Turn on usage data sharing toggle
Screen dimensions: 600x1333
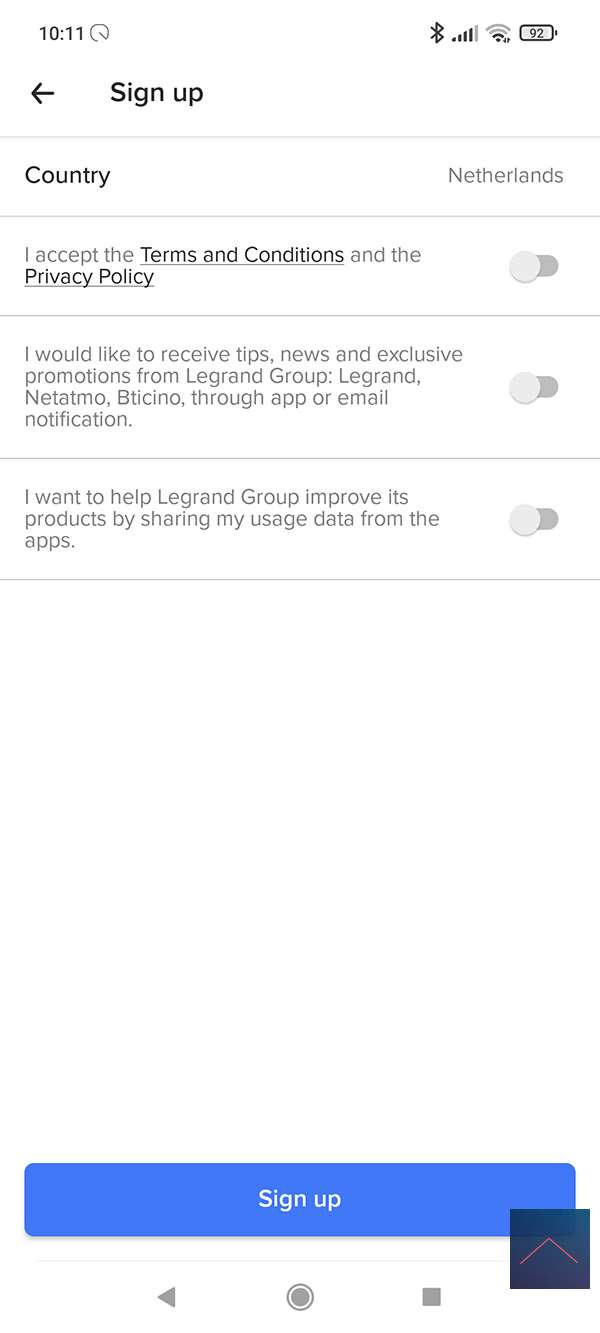click(533, 519)
